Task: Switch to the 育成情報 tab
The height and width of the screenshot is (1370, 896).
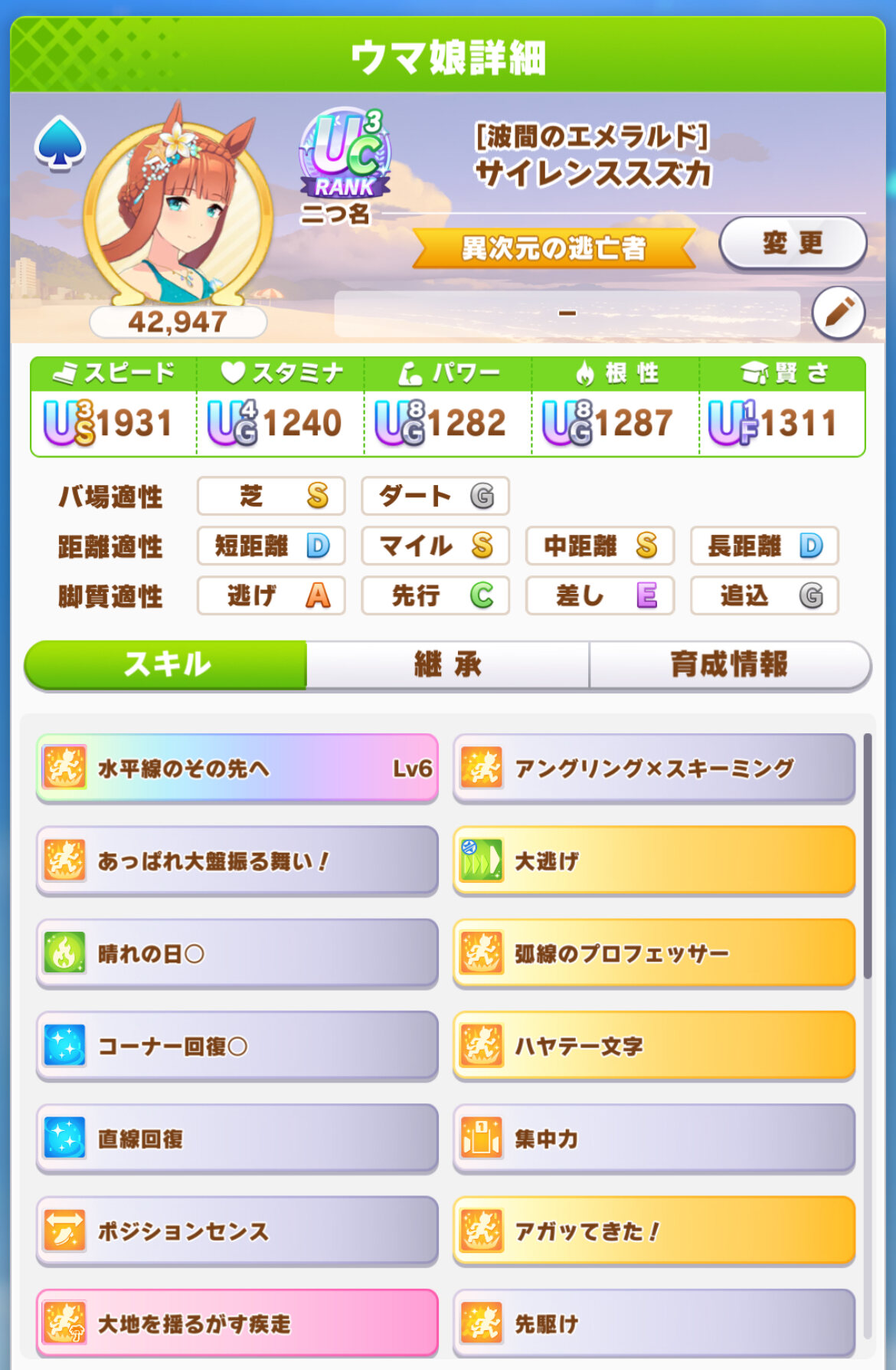Action: coord(729,664)
